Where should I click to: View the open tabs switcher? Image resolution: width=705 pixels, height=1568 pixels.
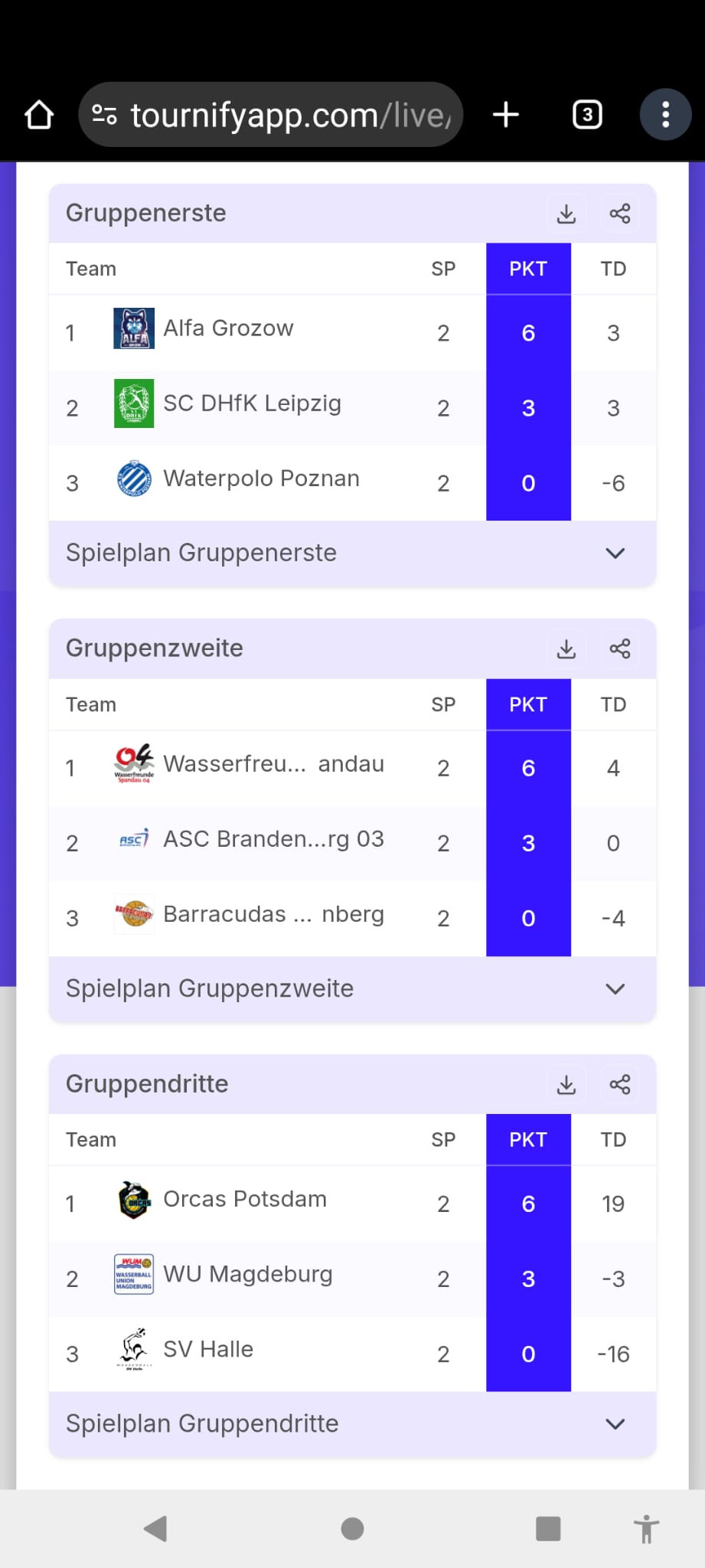pyautogui.click(x=587, y=116)
